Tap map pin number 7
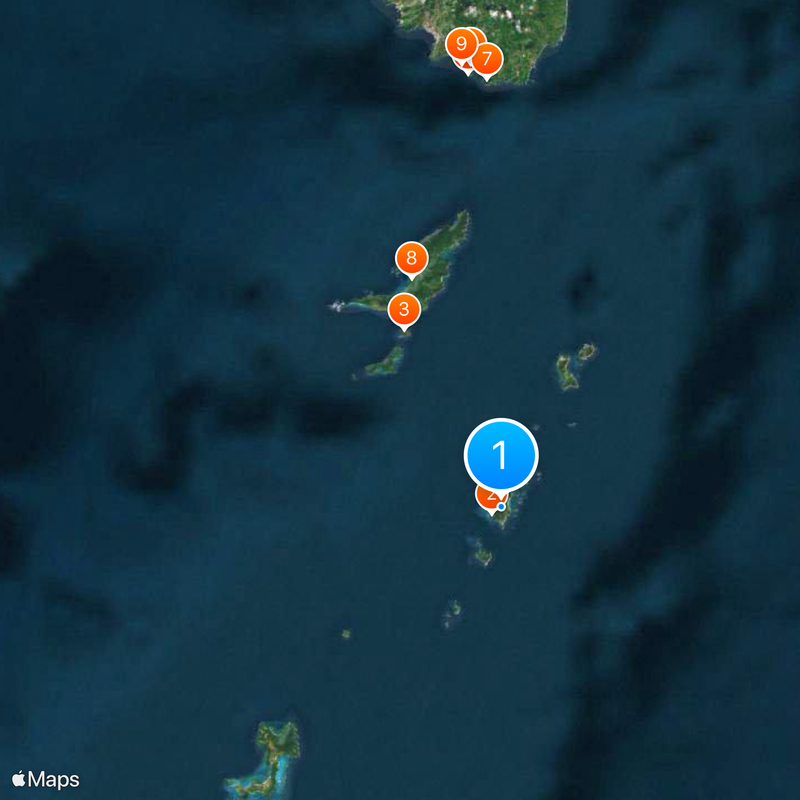800x800 pixels. pyautogui.click(x=488, y=60)
